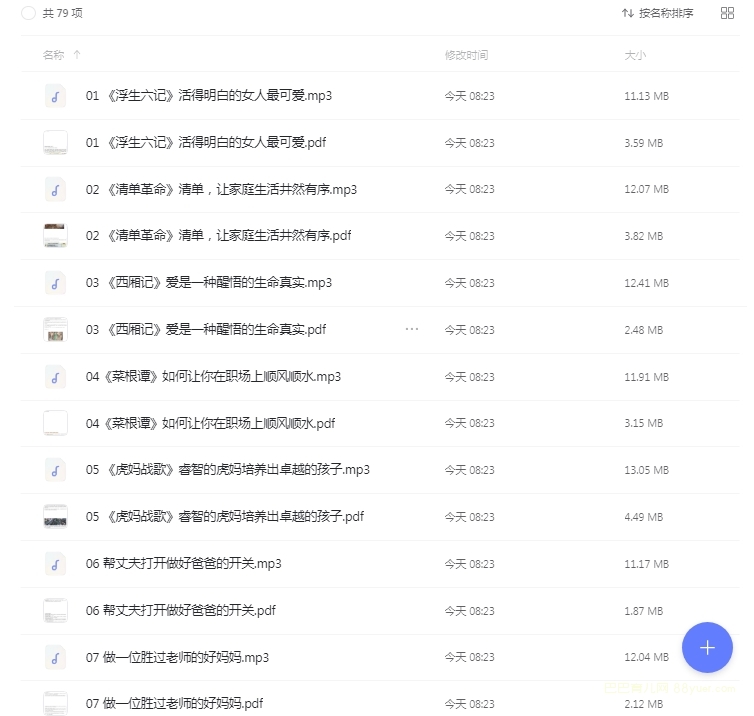This screenshot has width=754, height=716.
Task: Open the 按名称排序 sort options
Action: tap(658, 13)
